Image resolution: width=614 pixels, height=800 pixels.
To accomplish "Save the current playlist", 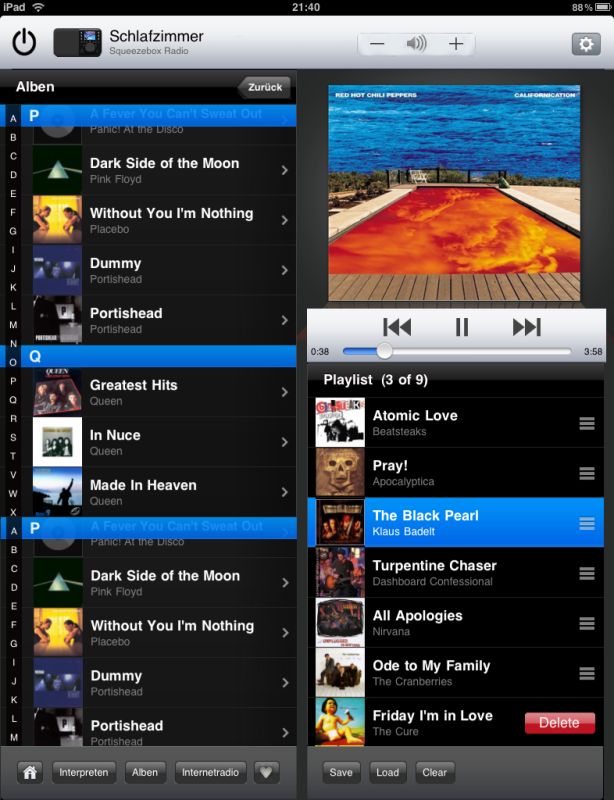I will coord(341,772).
